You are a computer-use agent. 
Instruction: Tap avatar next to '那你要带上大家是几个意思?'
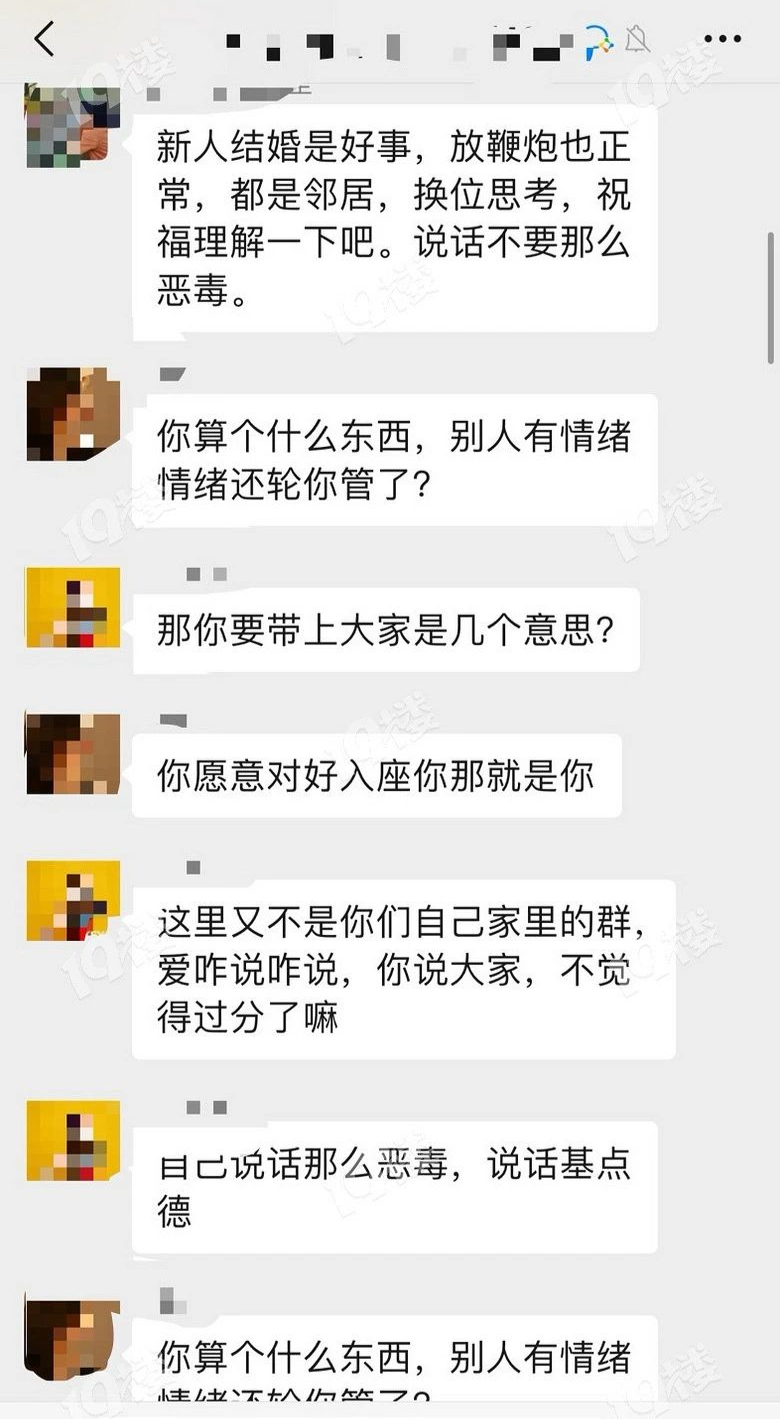pos(73,608)
